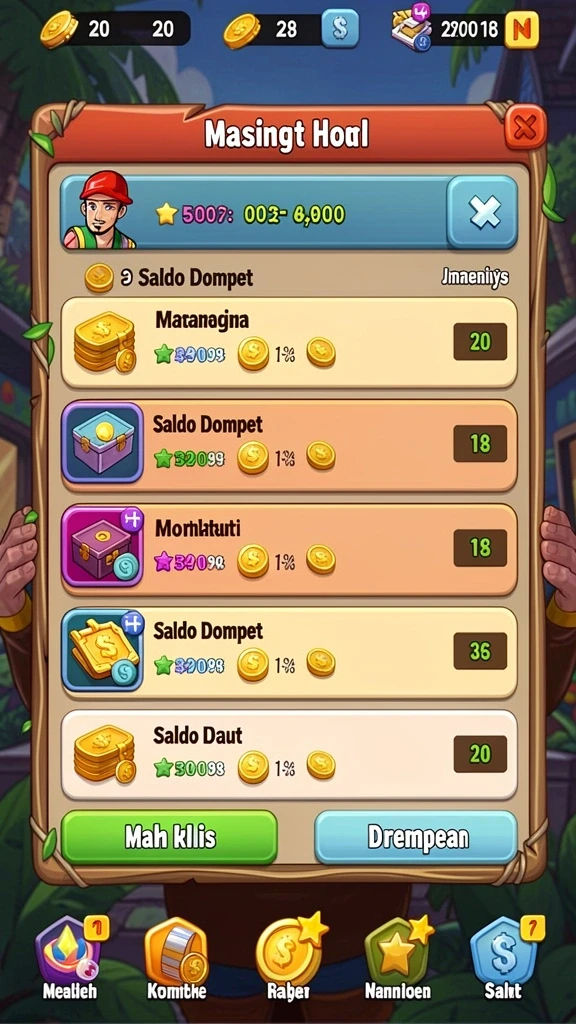Tap the 36 button on the Saldo Dompet row
Image resolution: width=576 pixels, height=1024 pixels.
click(x=480, y=651)
